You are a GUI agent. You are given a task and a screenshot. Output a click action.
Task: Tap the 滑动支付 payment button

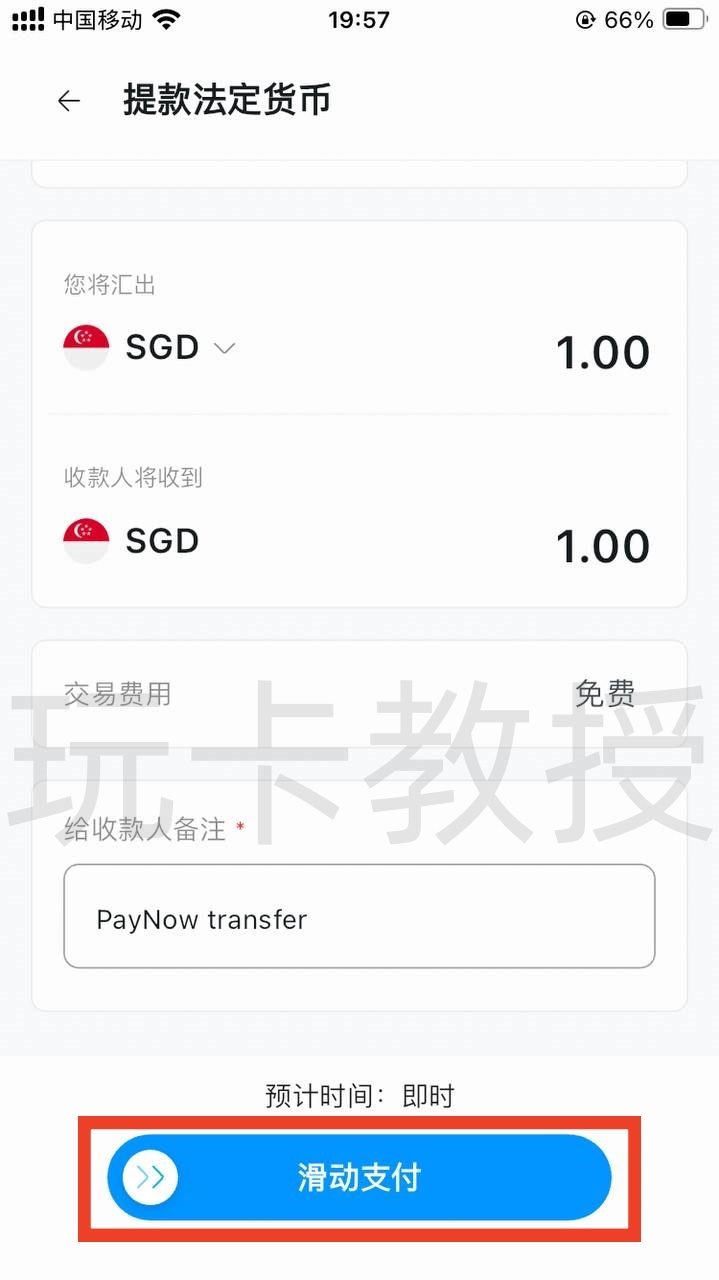tap(359, 1178)
